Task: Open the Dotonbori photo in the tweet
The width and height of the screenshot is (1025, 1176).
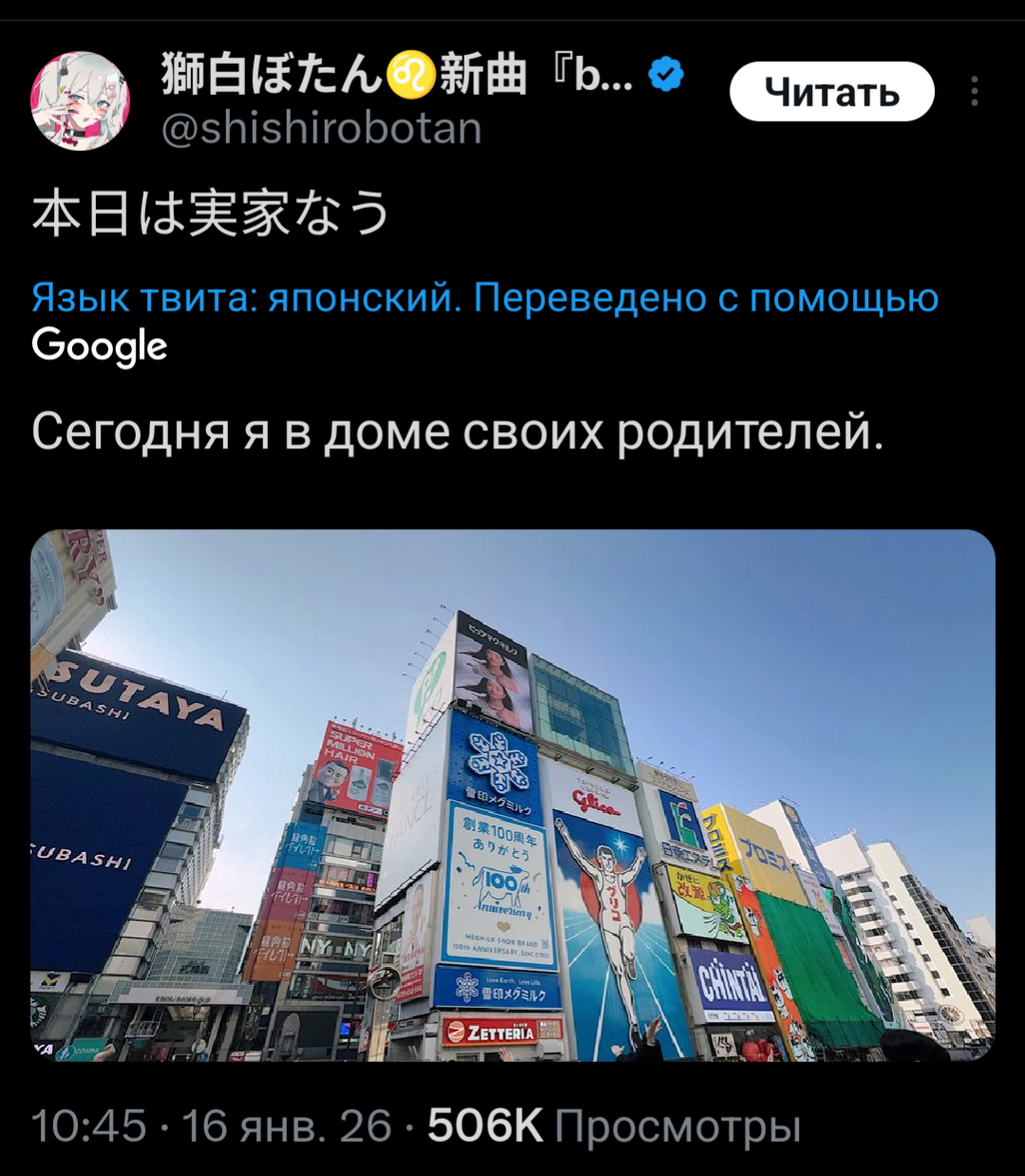Action: (x=513, y=794)
